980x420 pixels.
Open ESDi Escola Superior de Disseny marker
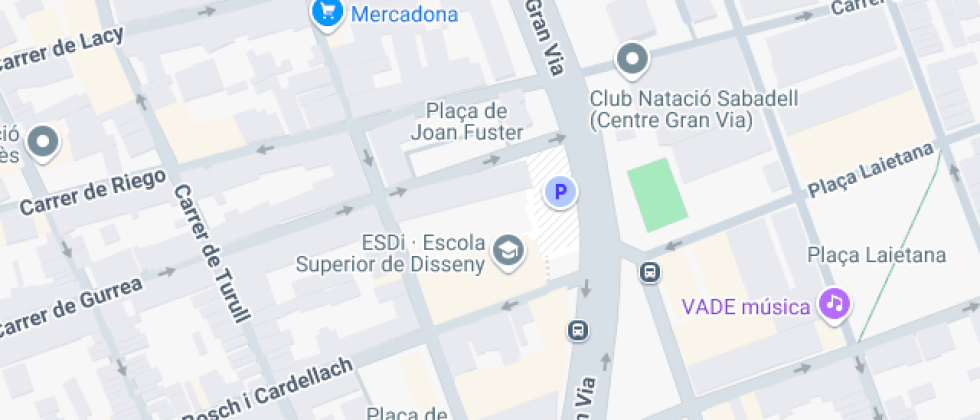510,251
